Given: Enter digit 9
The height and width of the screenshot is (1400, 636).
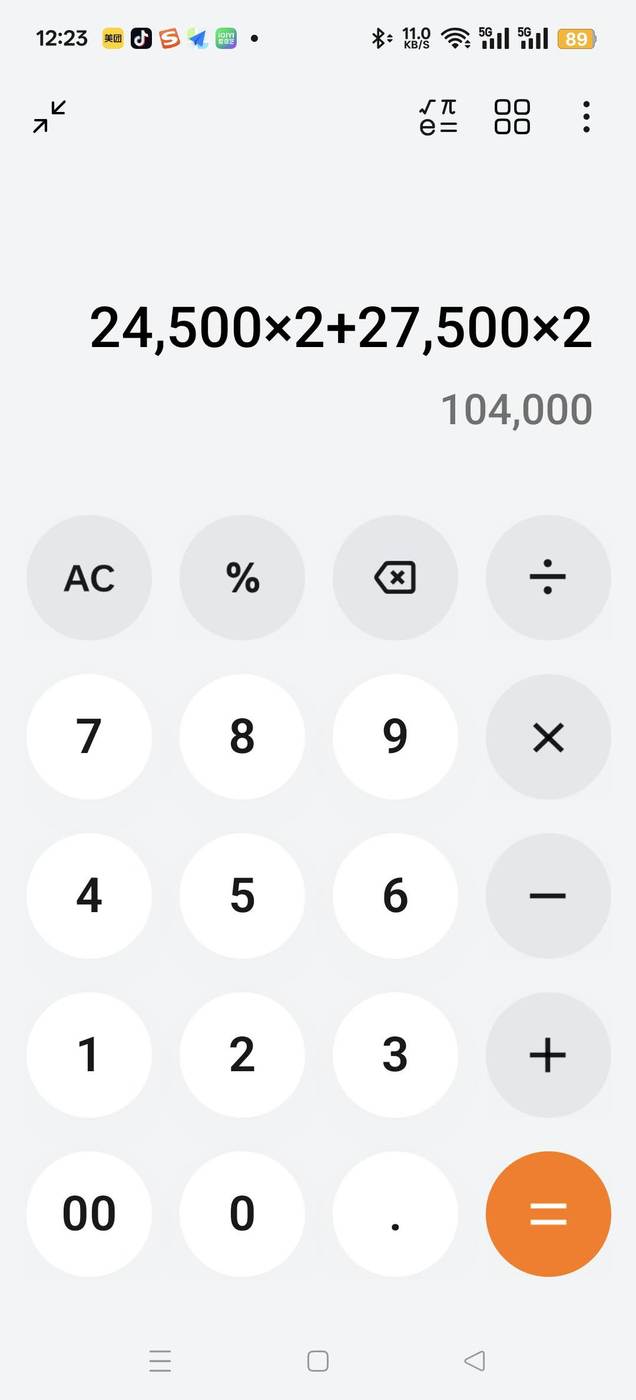Looking at the screenshot, I should click(x=395, y=737).
